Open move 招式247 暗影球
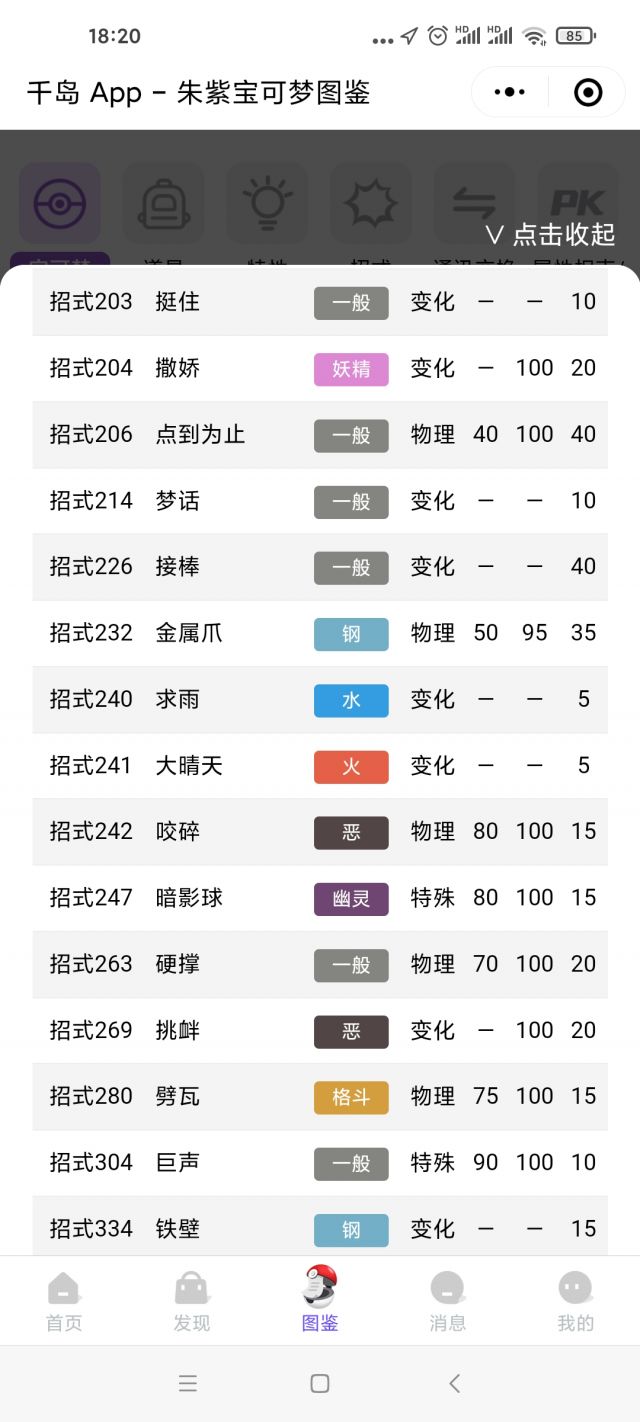The height and width of the screenshot is (1422, 640). tap(320, 898)
